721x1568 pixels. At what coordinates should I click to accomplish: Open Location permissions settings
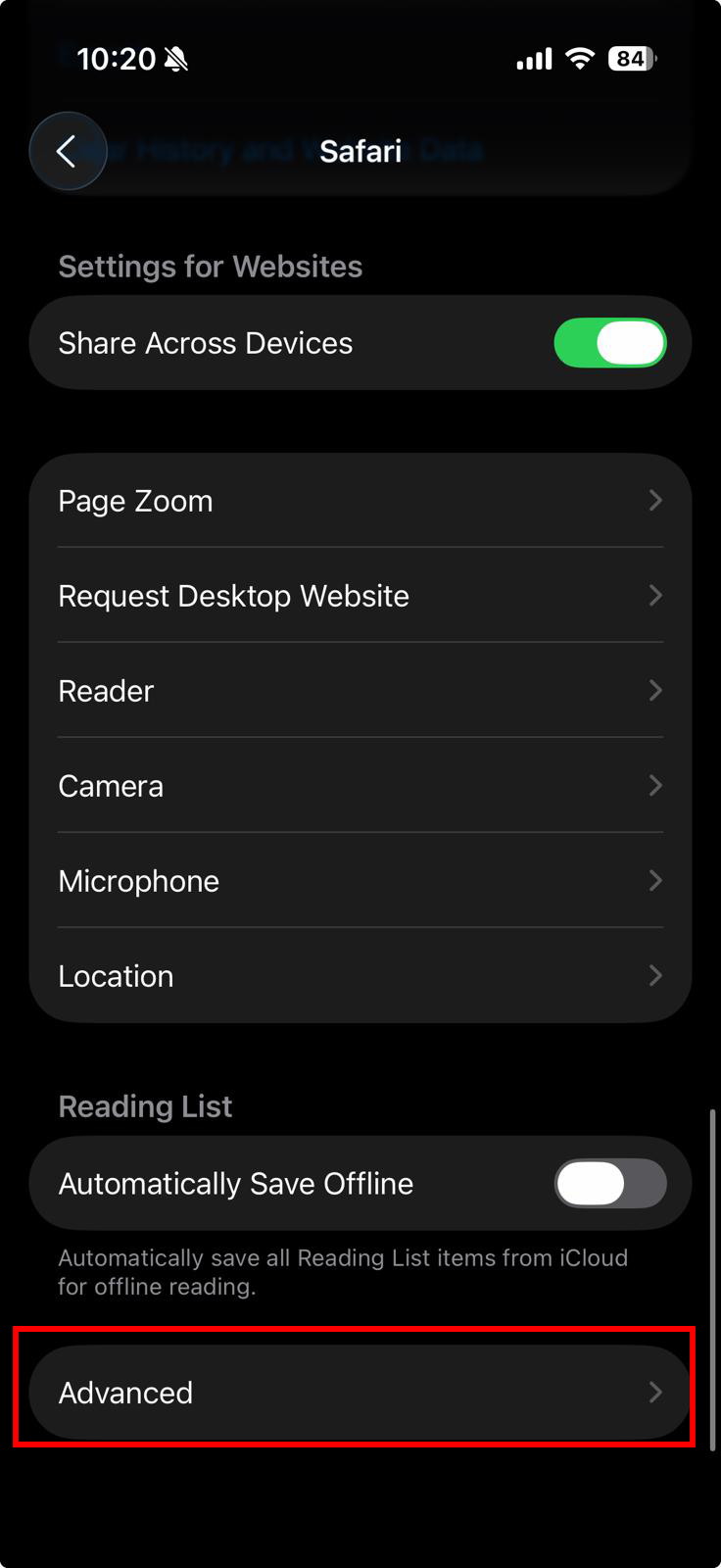pos(360,975)
